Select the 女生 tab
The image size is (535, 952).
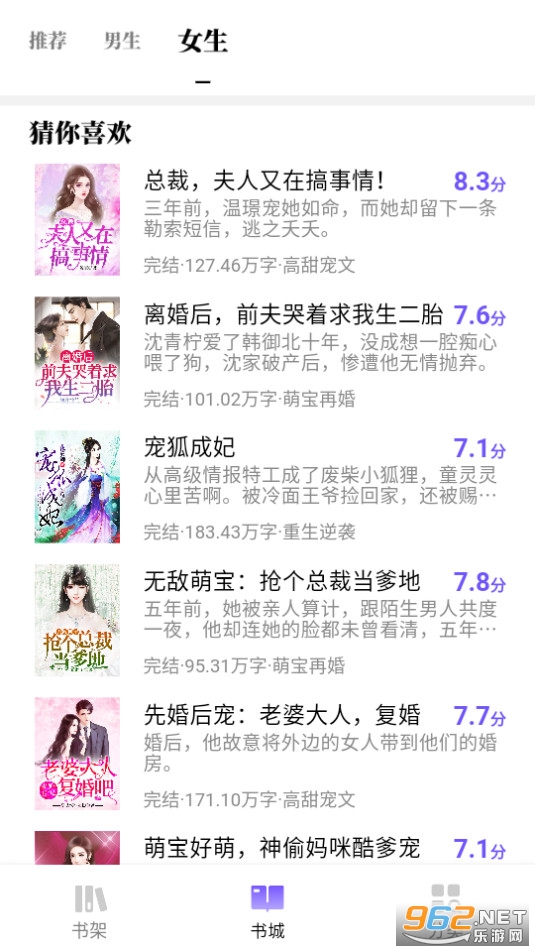click(x=203, y=41)
